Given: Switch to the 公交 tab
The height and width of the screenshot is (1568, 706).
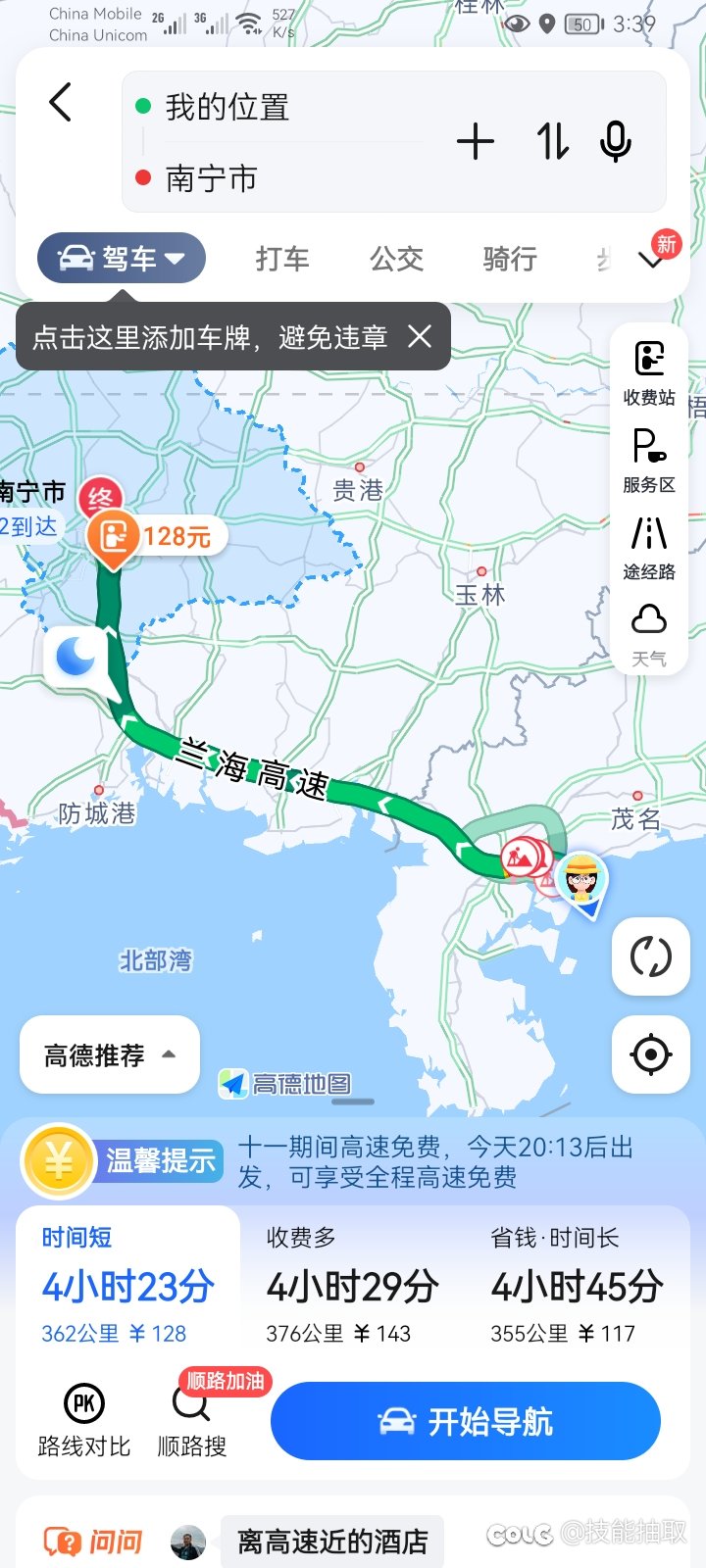Looking at the screenshot, I should point(396,259).
